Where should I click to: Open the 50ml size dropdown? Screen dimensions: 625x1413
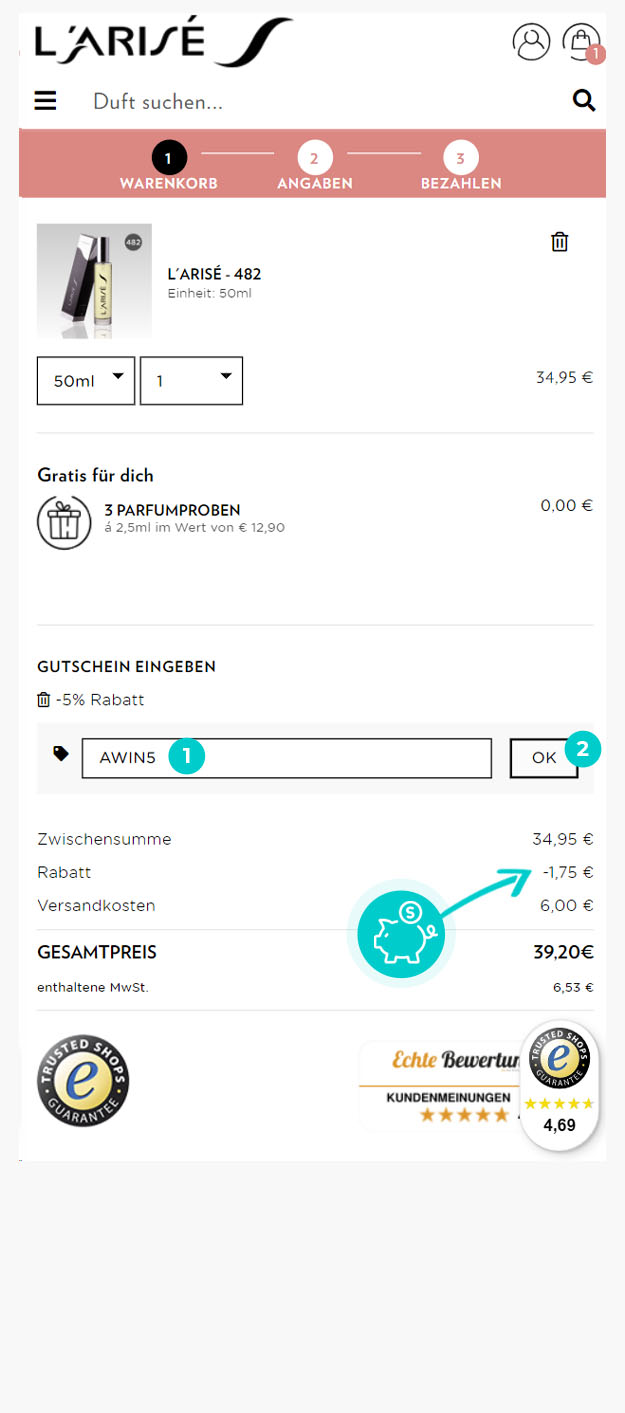pyautogui.click(x=86, y=381)
